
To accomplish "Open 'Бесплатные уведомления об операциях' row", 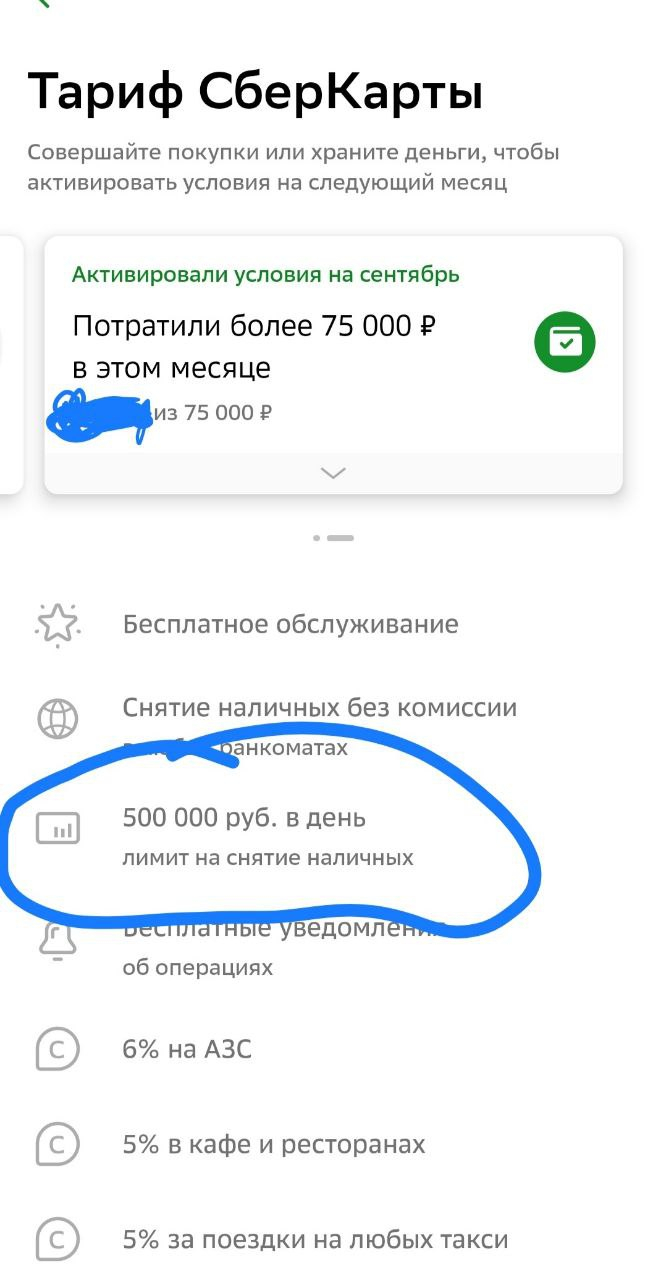I will [x=280, y=945].
